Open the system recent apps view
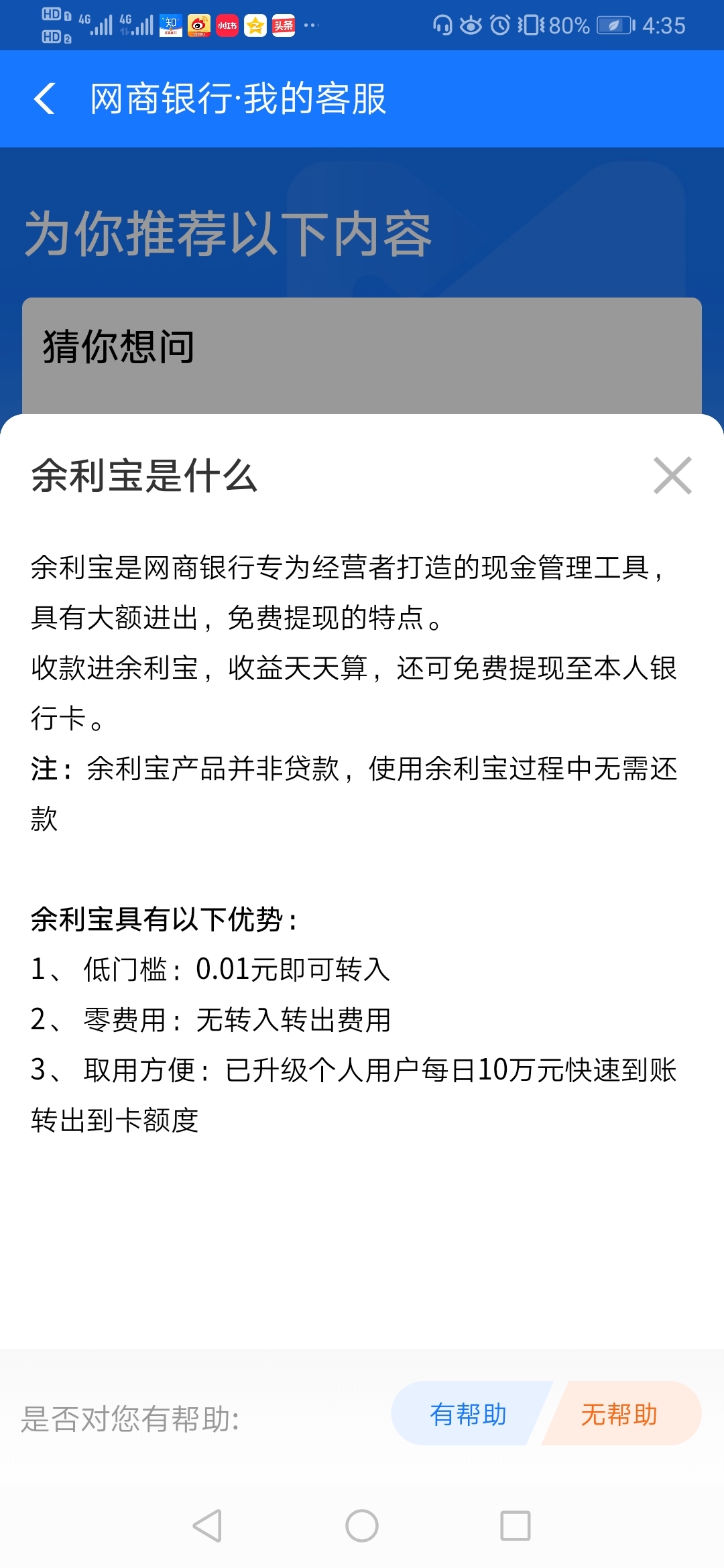This screenshot has height=1568, width=724. pos(516,1526)
